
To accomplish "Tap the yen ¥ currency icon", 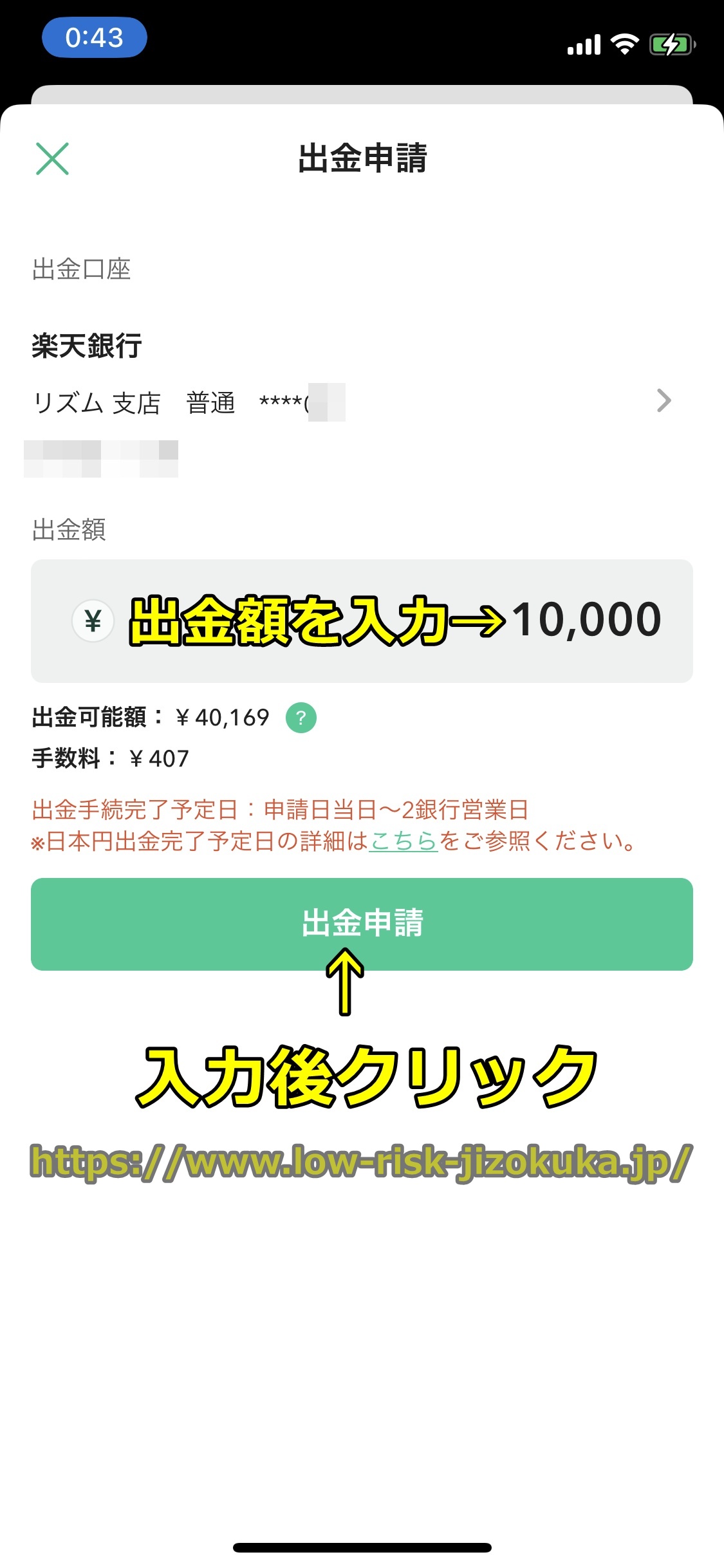I will (x=93, y=620).
